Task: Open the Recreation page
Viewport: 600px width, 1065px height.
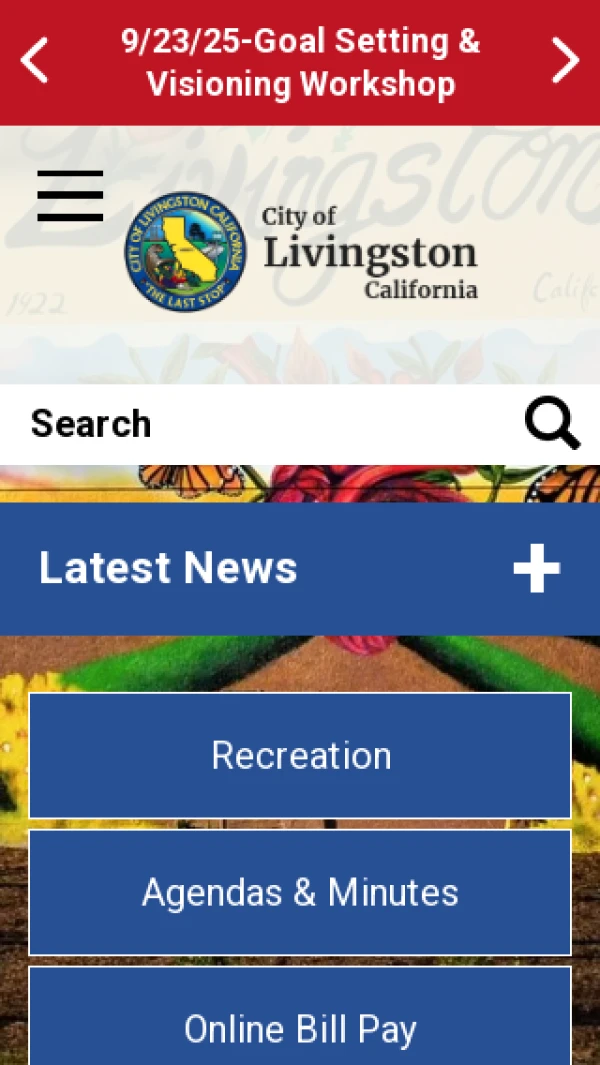Action: tap(300, 755)
